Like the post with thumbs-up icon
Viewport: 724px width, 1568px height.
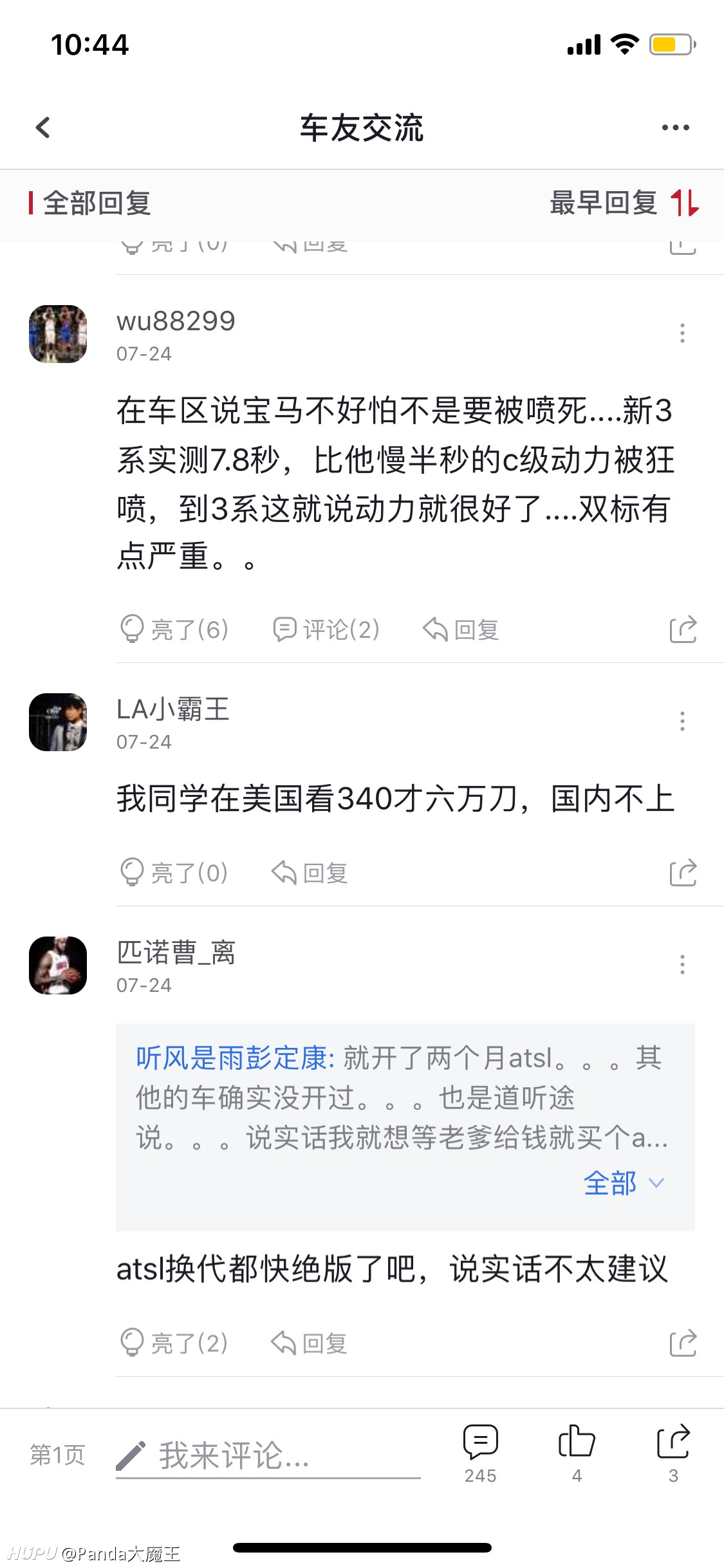pos(577,1453)
